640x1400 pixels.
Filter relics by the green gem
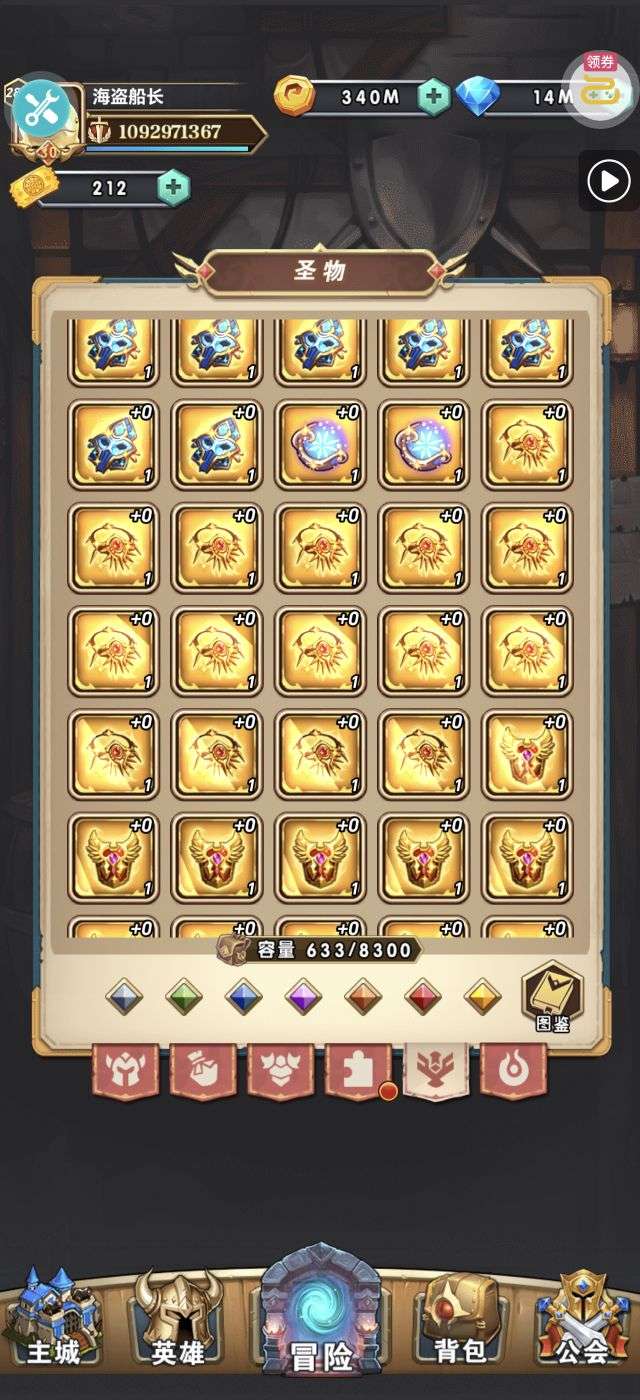(184, 997)
